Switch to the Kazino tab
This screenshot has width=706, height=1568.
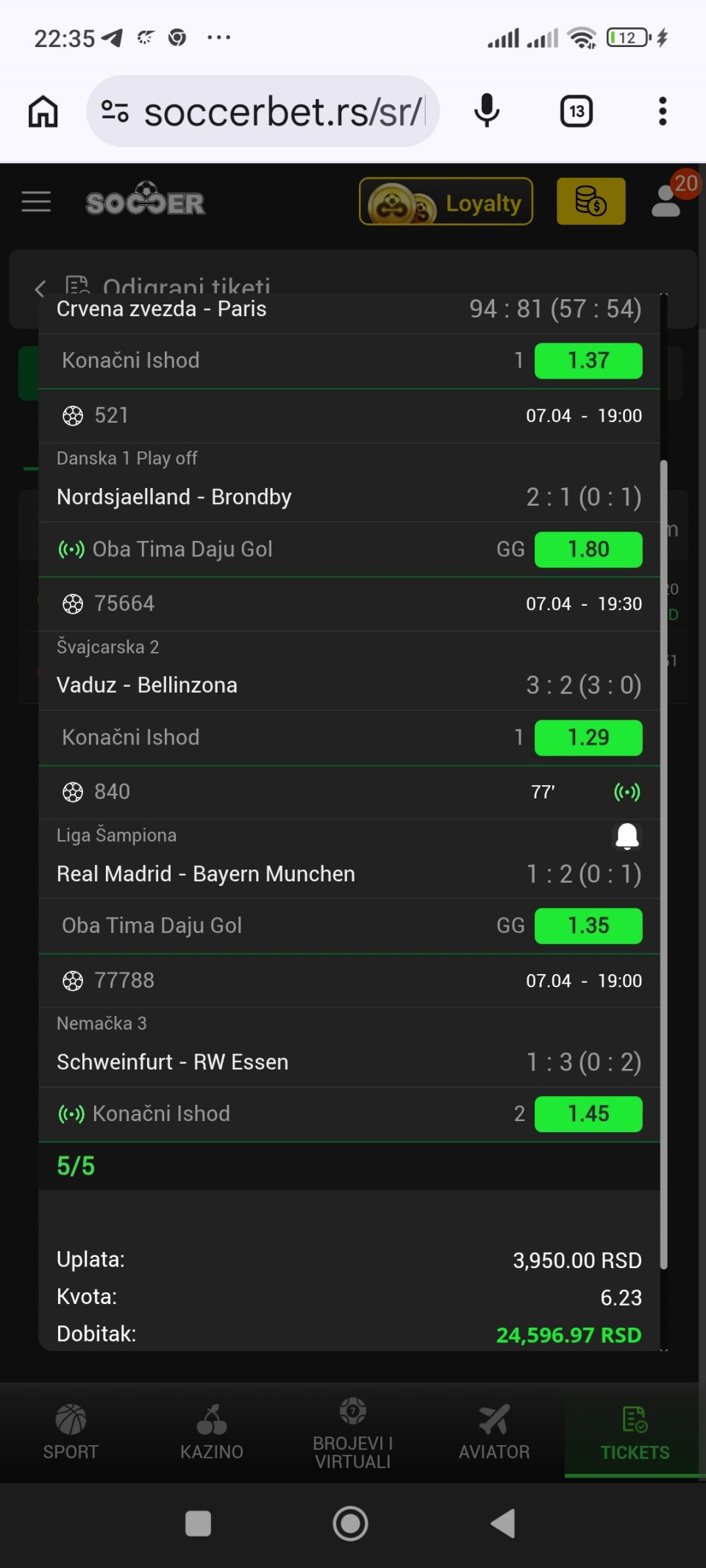pyautogui.click(x=212, y=1432)
